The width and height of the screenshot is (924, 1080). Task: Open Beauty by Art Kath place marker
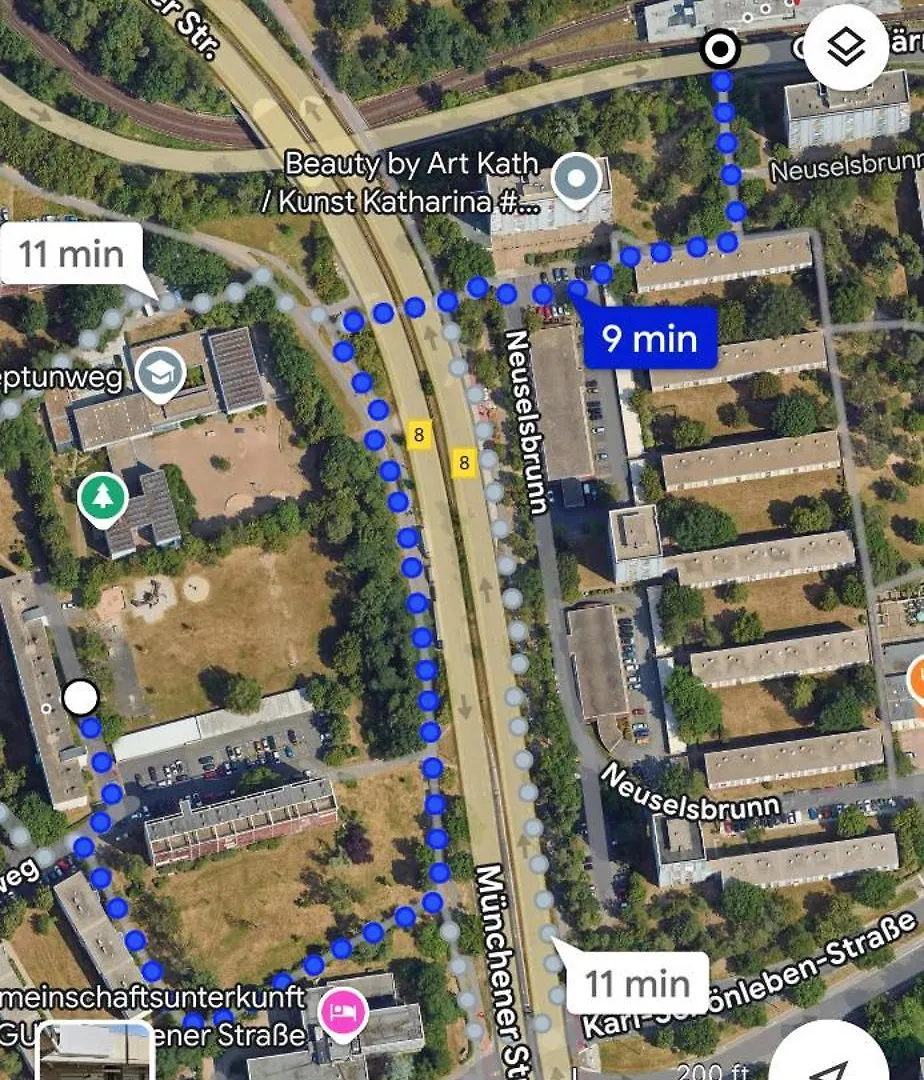tap(575, 179)
